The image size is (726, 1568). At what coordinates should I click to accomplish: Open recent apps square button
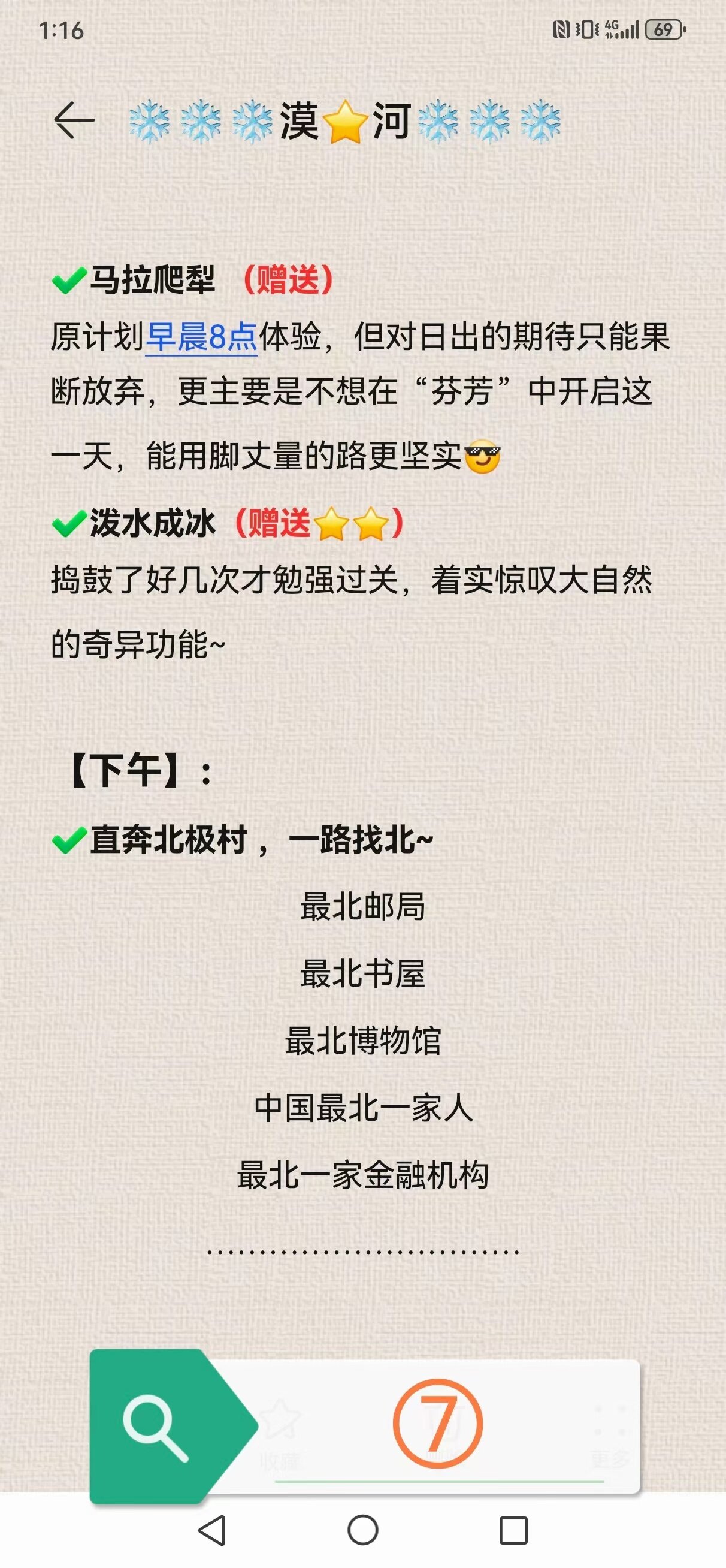coord(513,1530)
